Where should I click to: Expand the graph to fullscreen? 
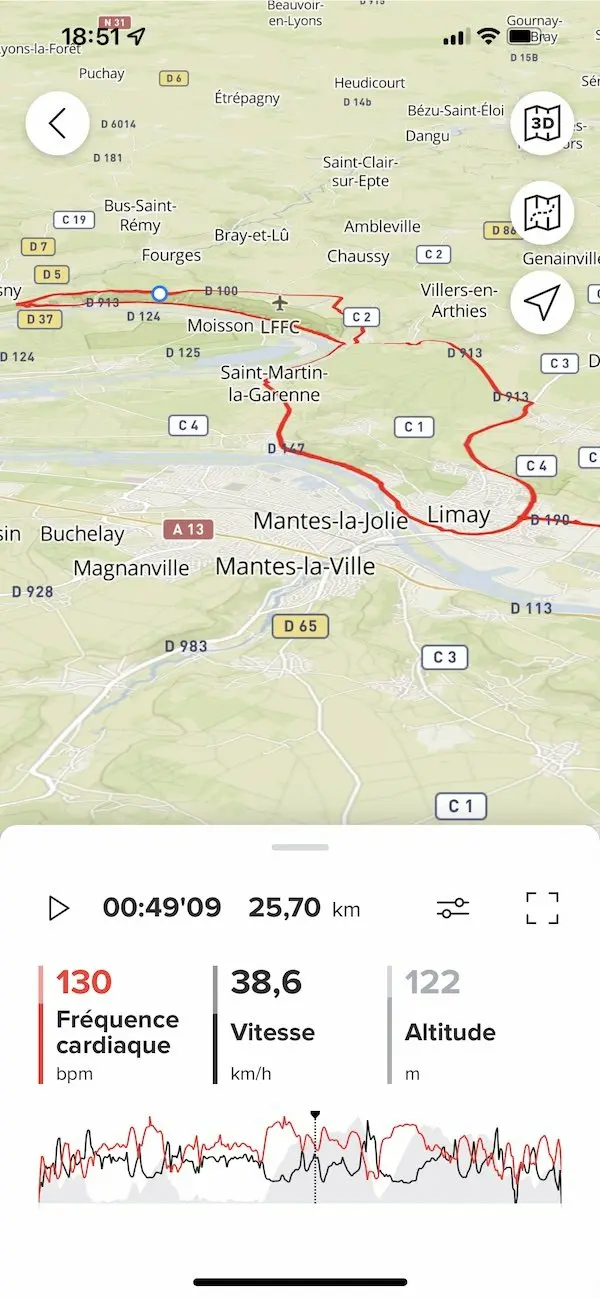[x=542, y=908]
